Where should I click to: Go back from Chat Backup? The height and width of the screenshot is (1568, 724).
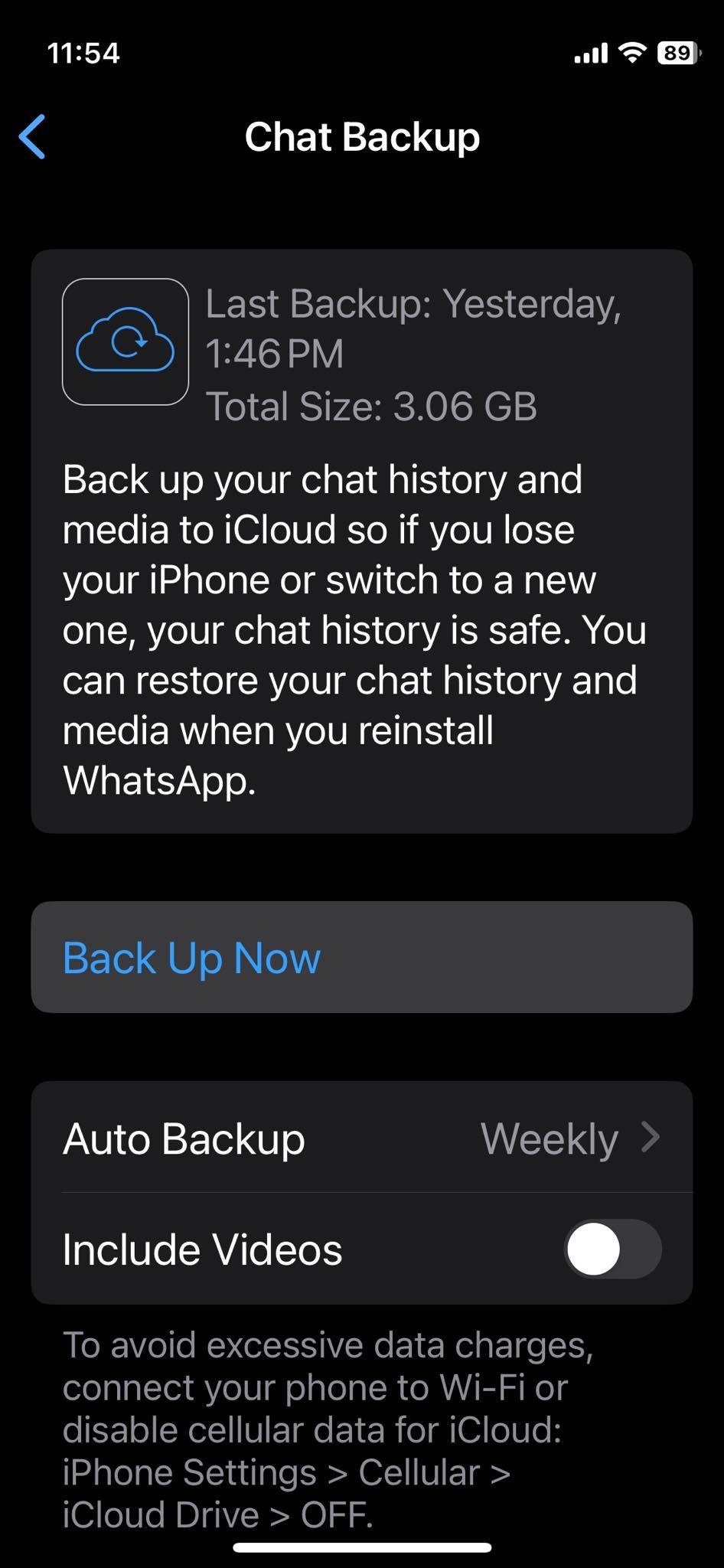click(x=33, y=137)
